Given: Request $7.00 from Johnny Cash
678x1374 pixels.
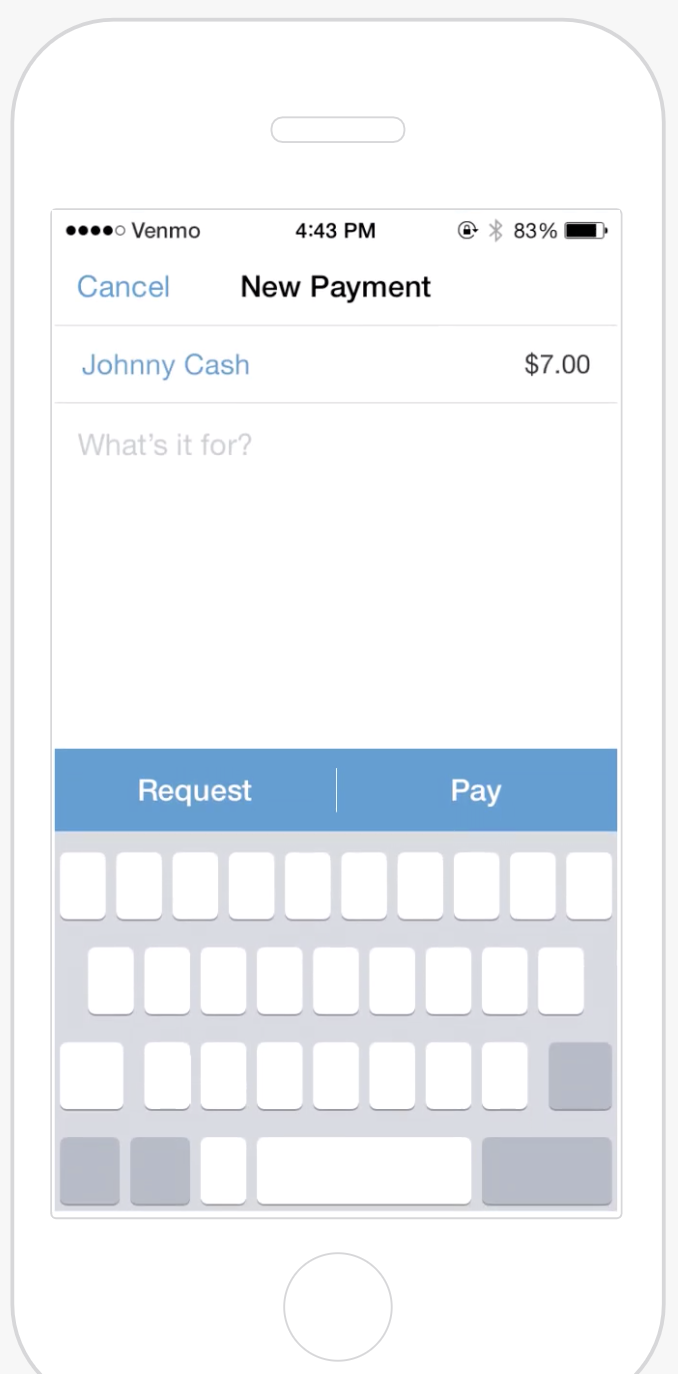Looking at the screenshot, I should click(195, 790).
